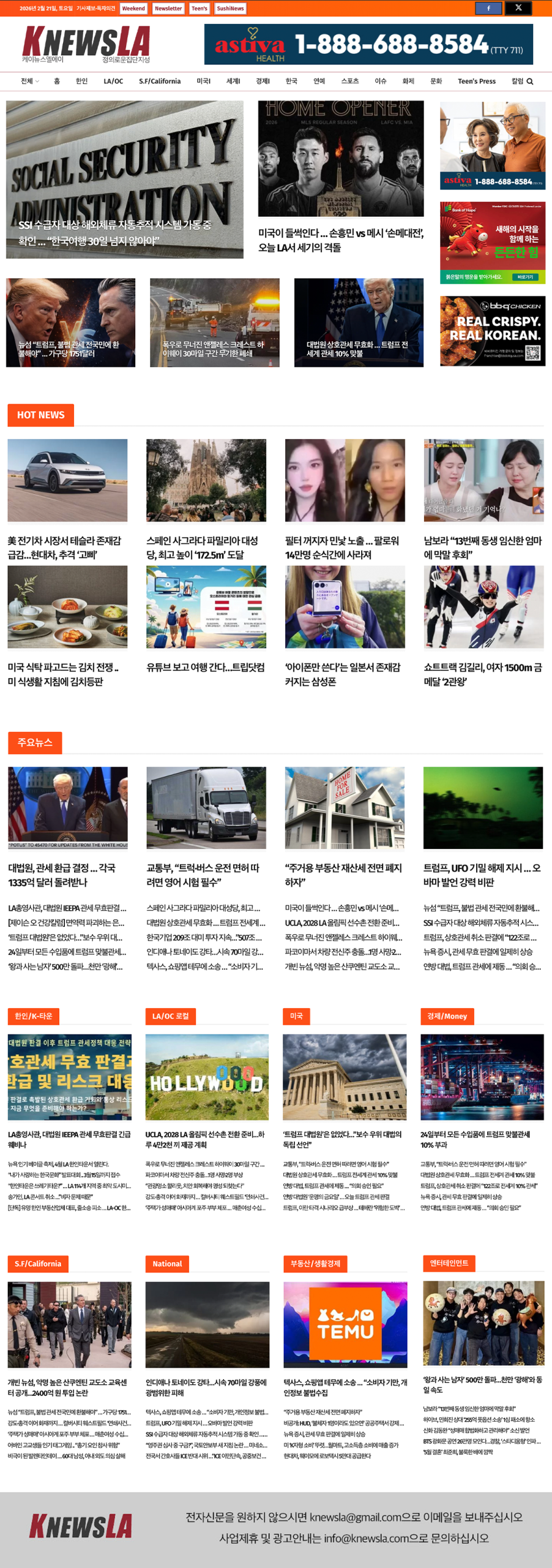Open the X social button
Screen dimensions: 552x1568
tap(518, 8)
